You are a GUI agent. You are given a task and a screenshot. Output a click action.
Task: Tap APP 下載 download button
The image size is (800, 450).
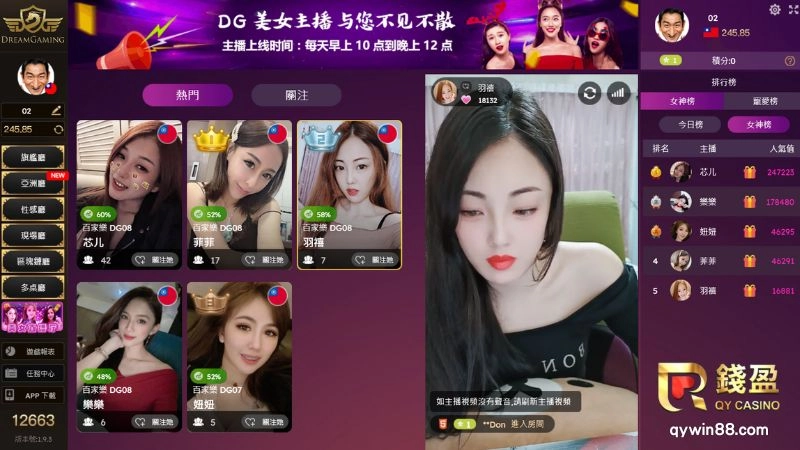coord(33,395)
